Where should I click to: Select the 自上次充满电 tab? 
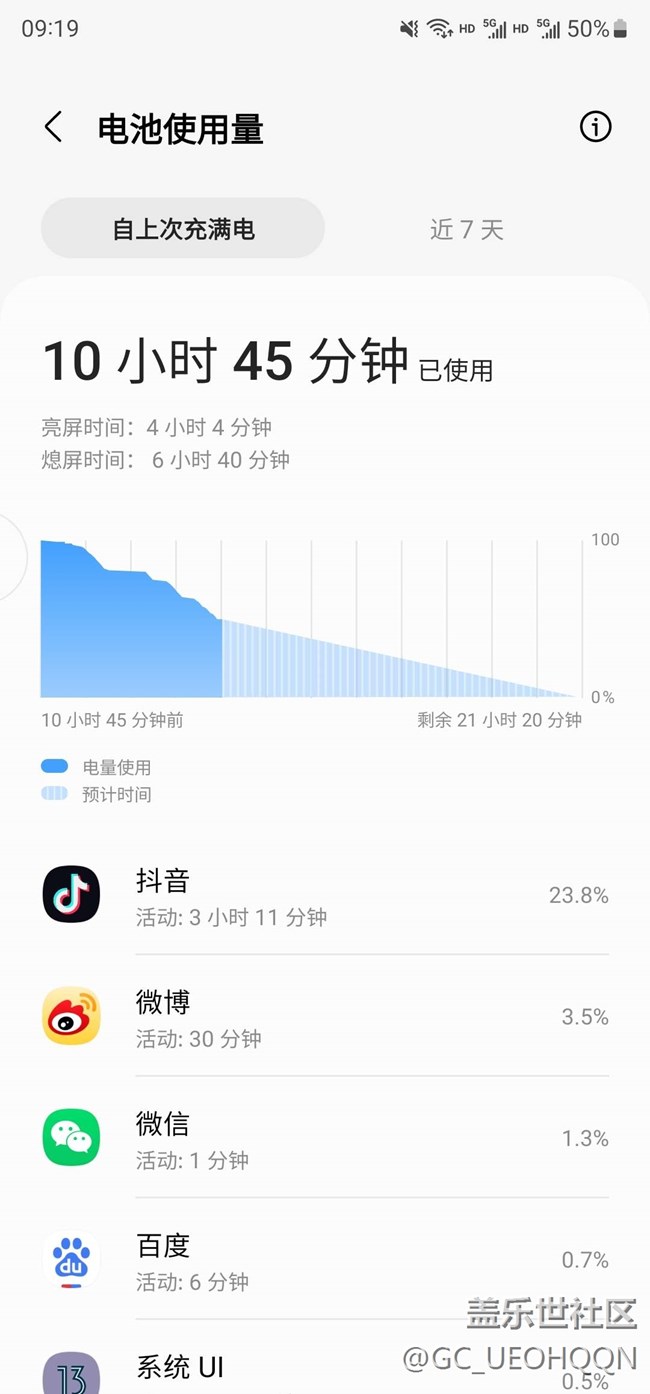pyautogui.click(x=183, y=229)
